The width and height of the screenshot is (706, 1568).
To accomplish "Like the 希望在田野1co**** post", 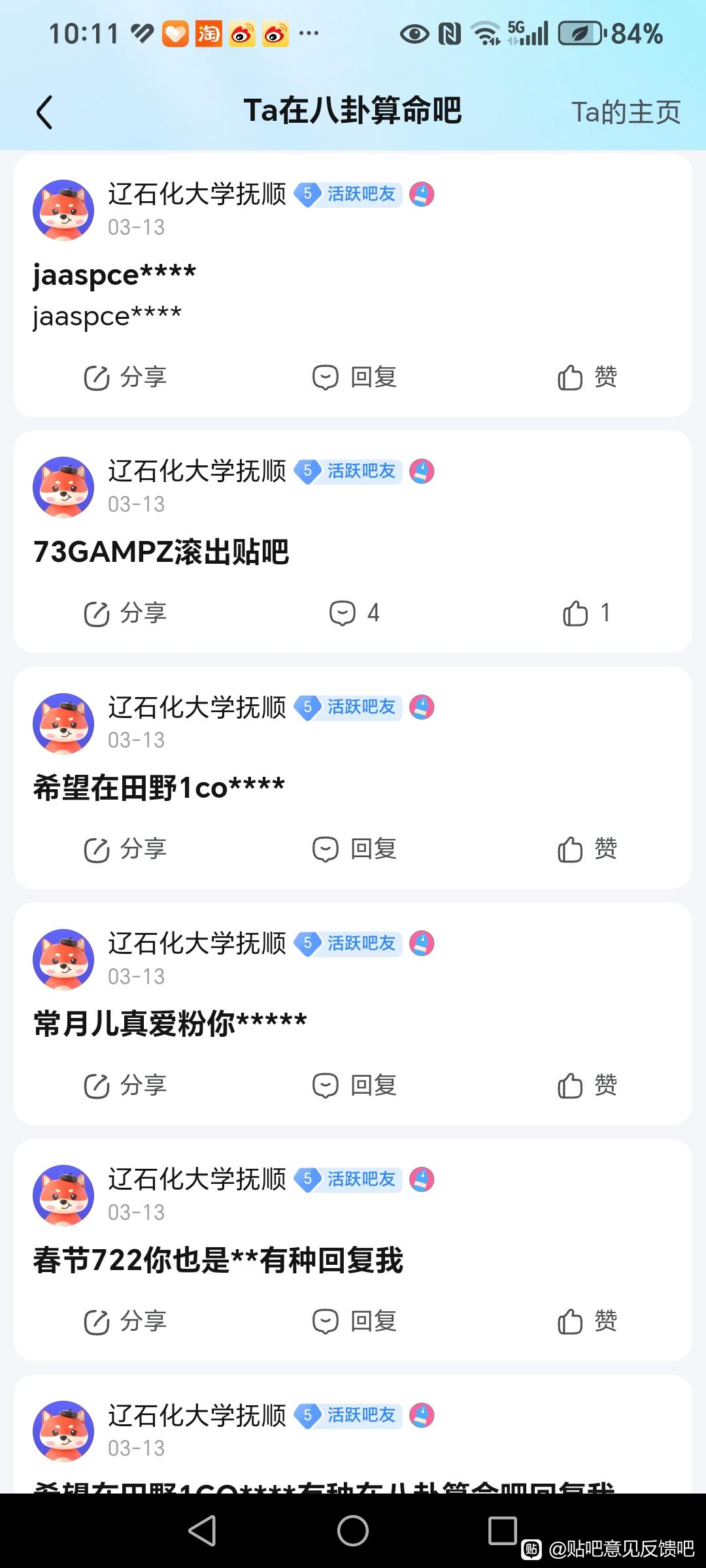I will click(x=587, y=849).
